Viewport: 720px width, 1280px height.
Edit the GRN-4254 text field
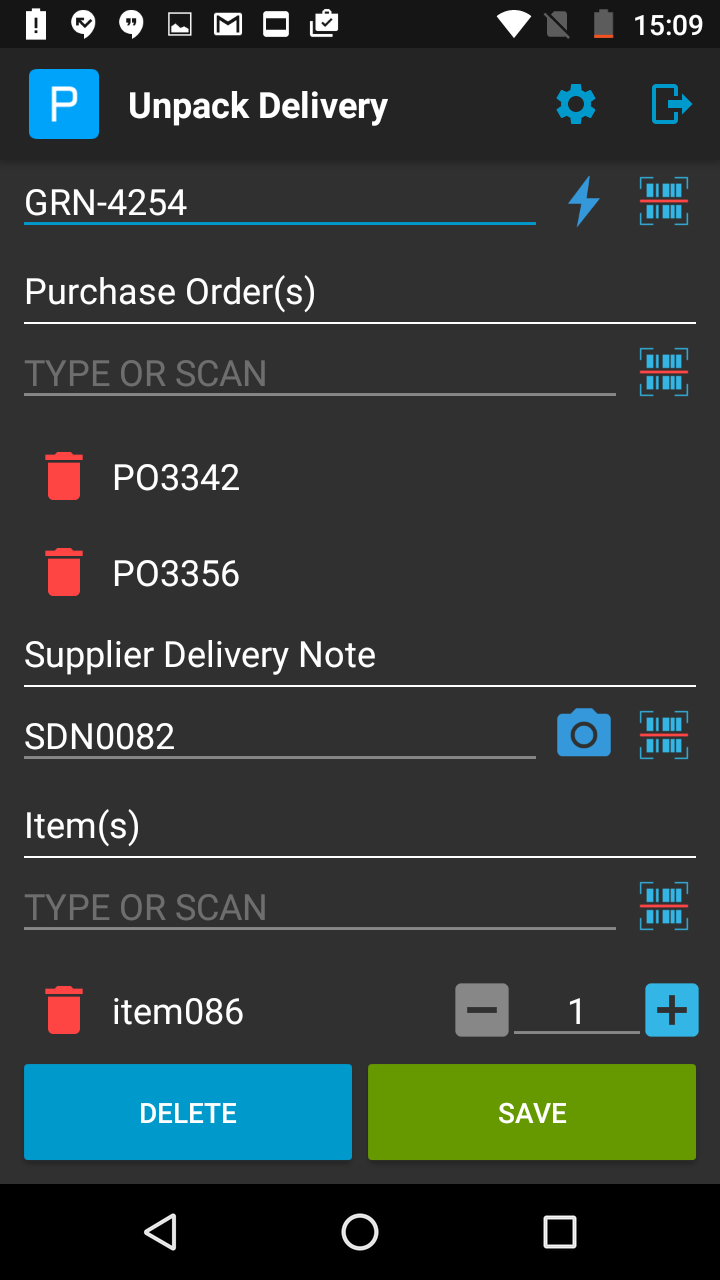[279, 203]
